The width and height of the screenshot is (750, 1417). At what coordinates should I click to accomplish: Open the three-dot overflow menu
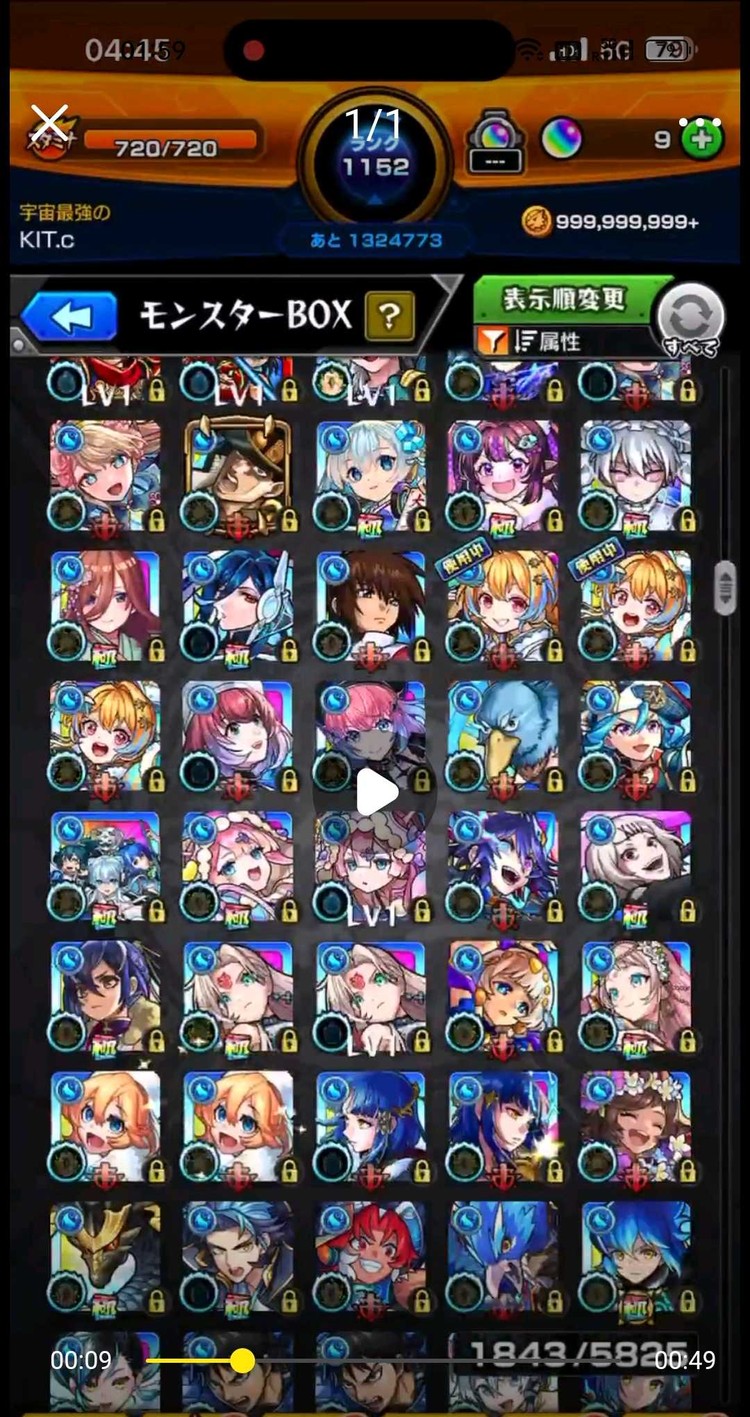point(700,123)
